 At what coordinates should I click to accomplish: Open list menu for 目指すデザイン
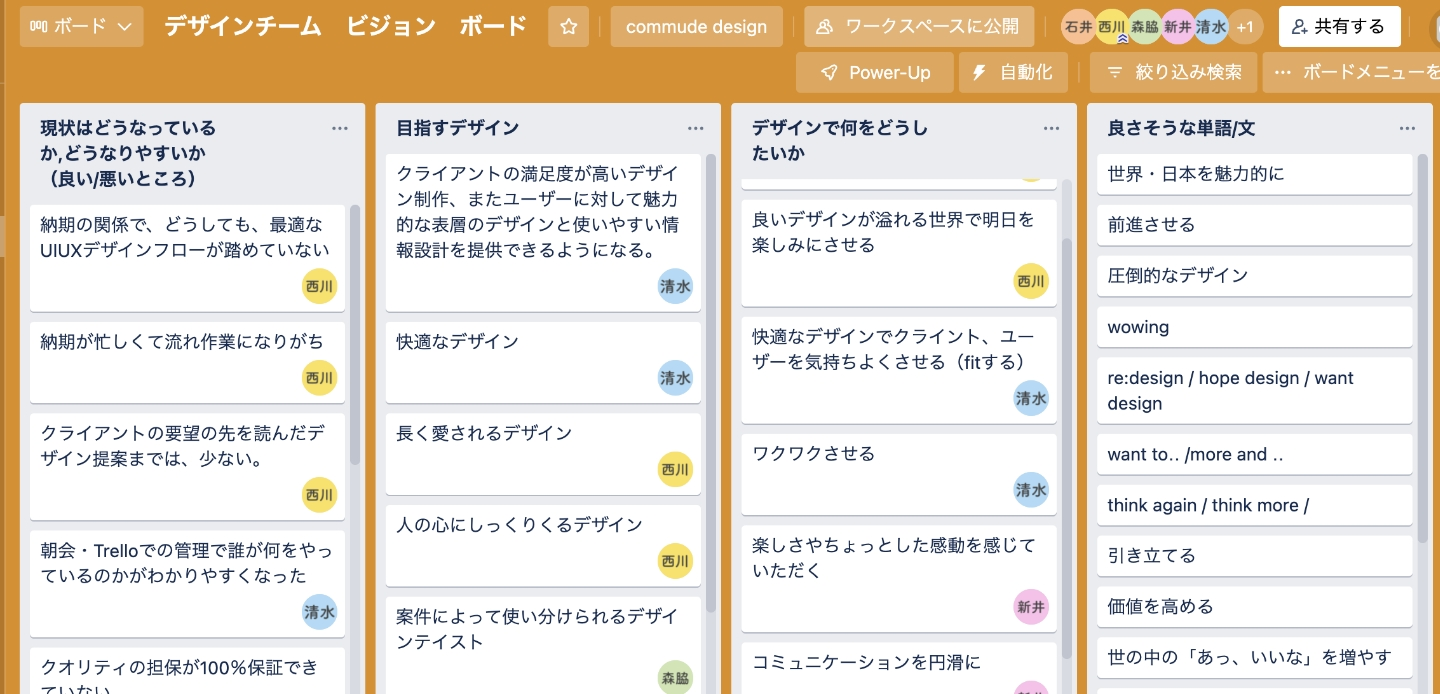click(696, 128)
